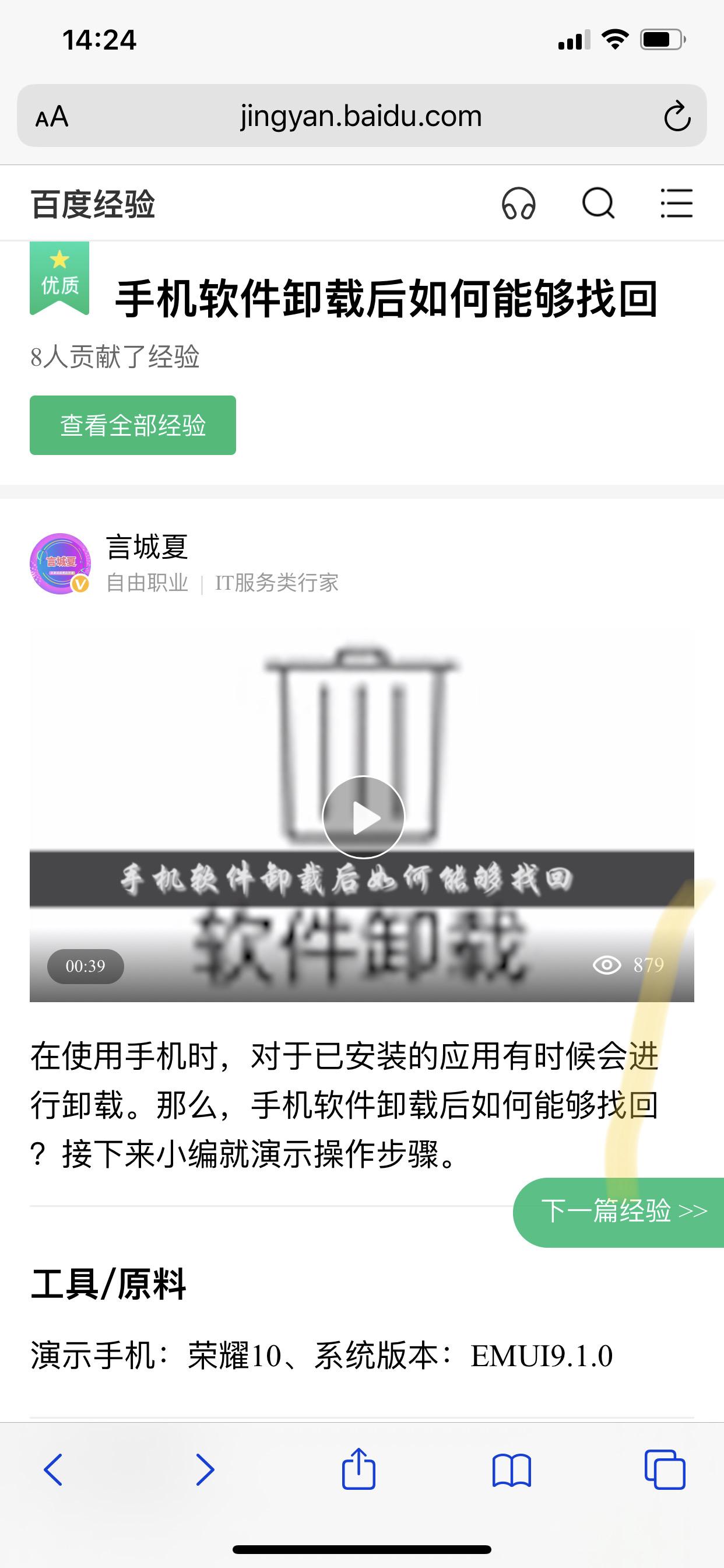The width and height of the screenshot is (724, 1568).
Task: Open Safari bookmarks
Action: coord(512,1470)
